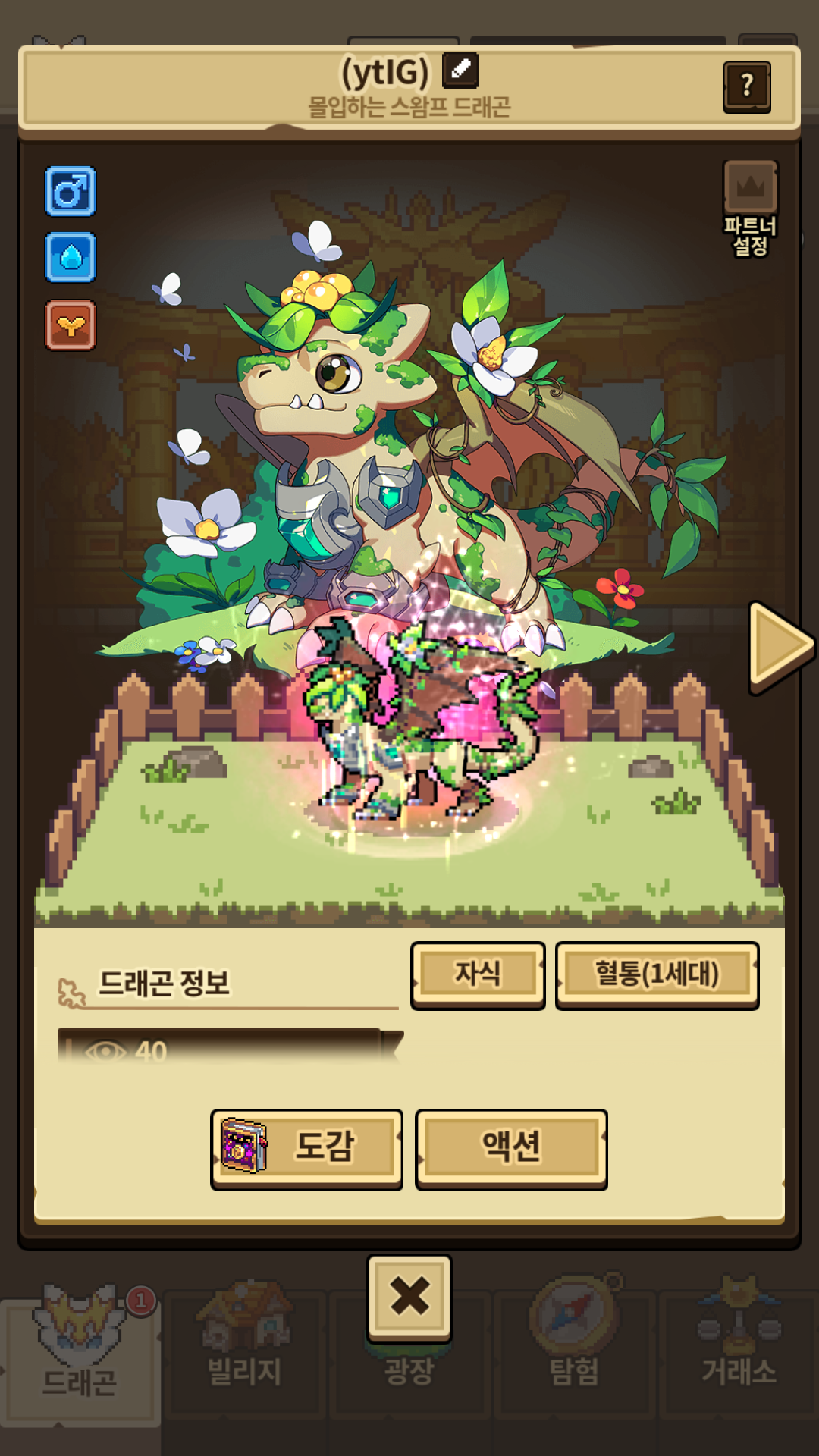Tap the orange trait icon
This screenshot has height=1456, width=819.
click(x=71, y=325)
